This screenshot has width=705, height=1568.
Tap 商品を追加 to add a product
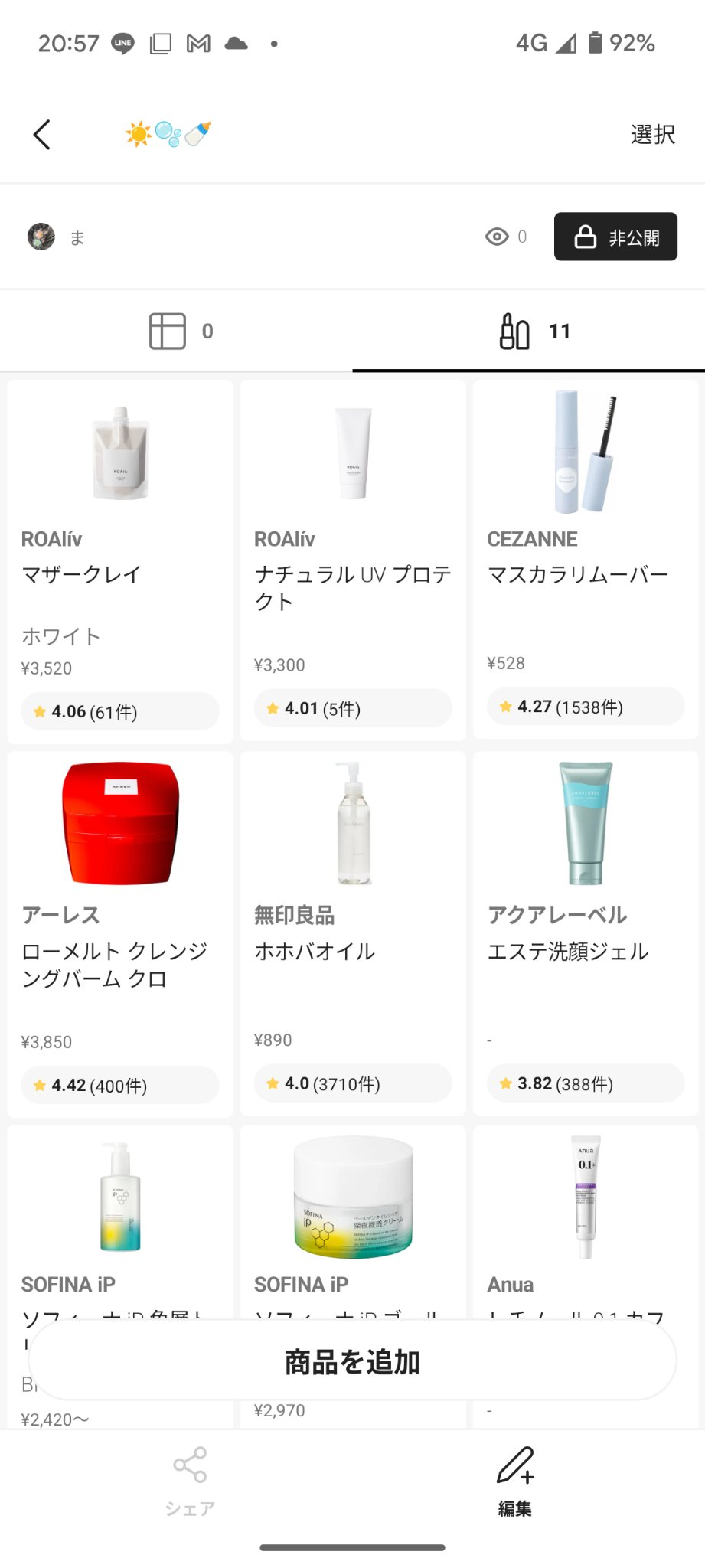(352, 1361)
